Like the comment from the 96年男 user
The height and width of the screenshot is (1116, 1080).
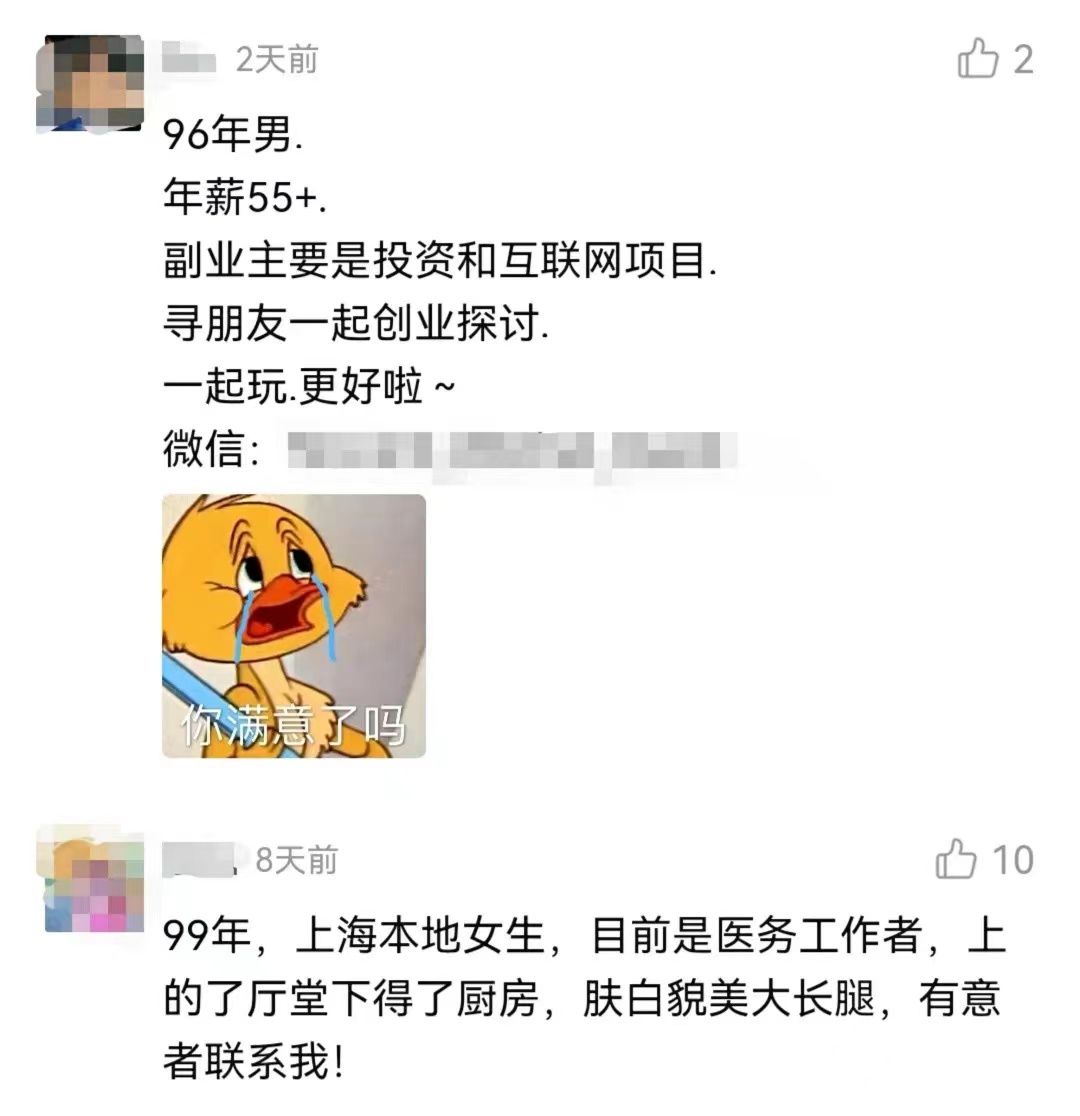978,60
